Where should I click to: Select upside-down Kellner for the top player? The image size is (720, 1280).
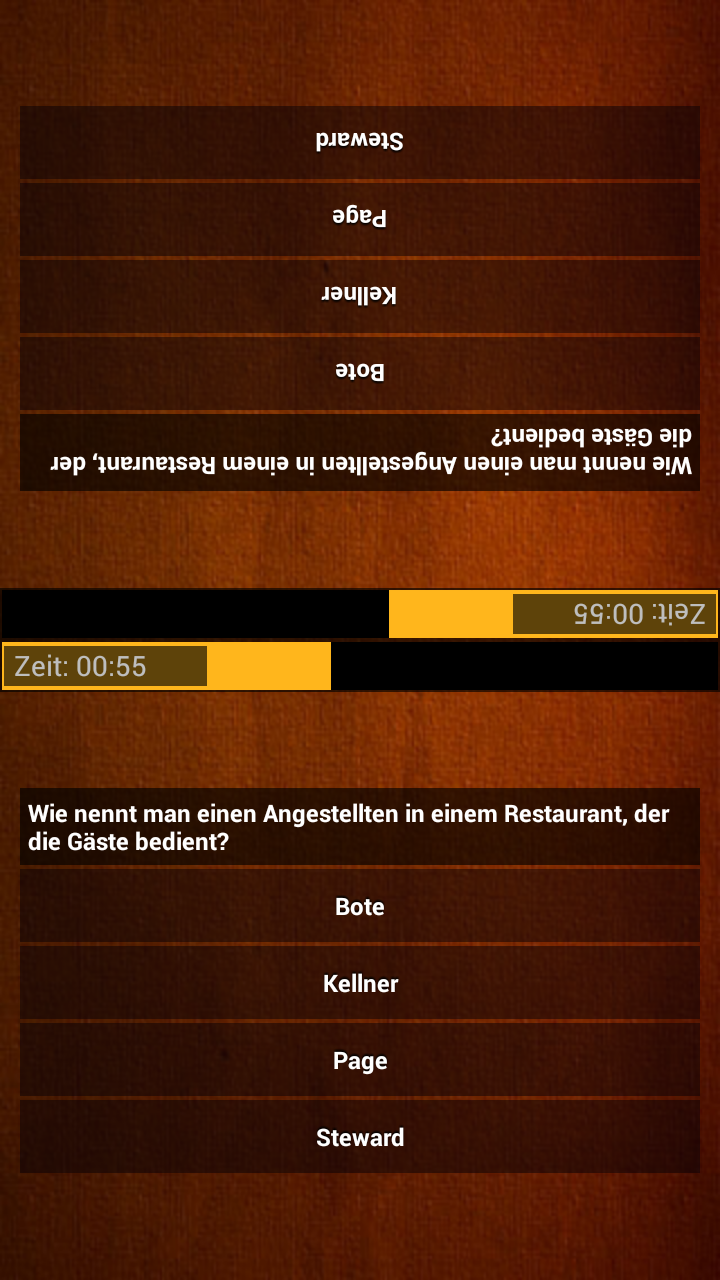pyautogui.click(x=360, y=295)
